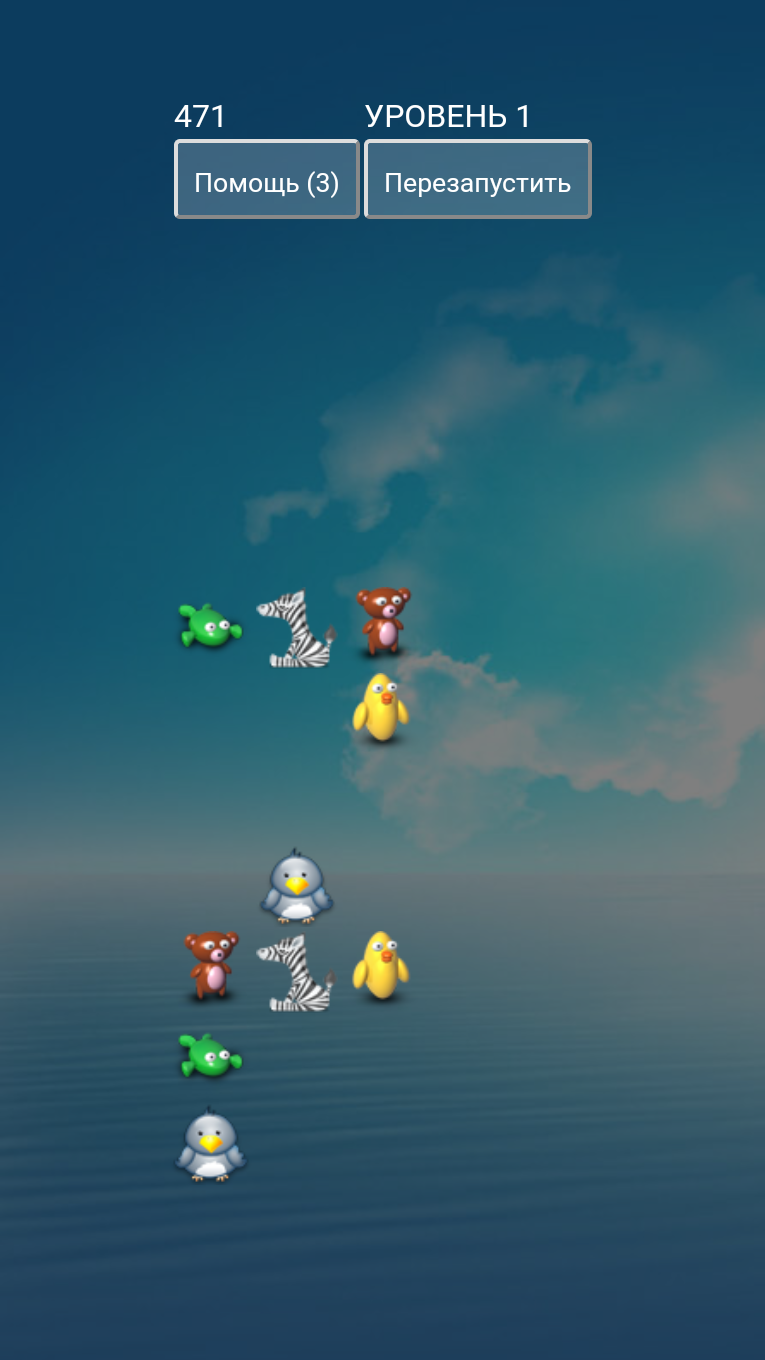
Task: Pick the brown bear above the yellow chick
Action: [x=384, y=621]
